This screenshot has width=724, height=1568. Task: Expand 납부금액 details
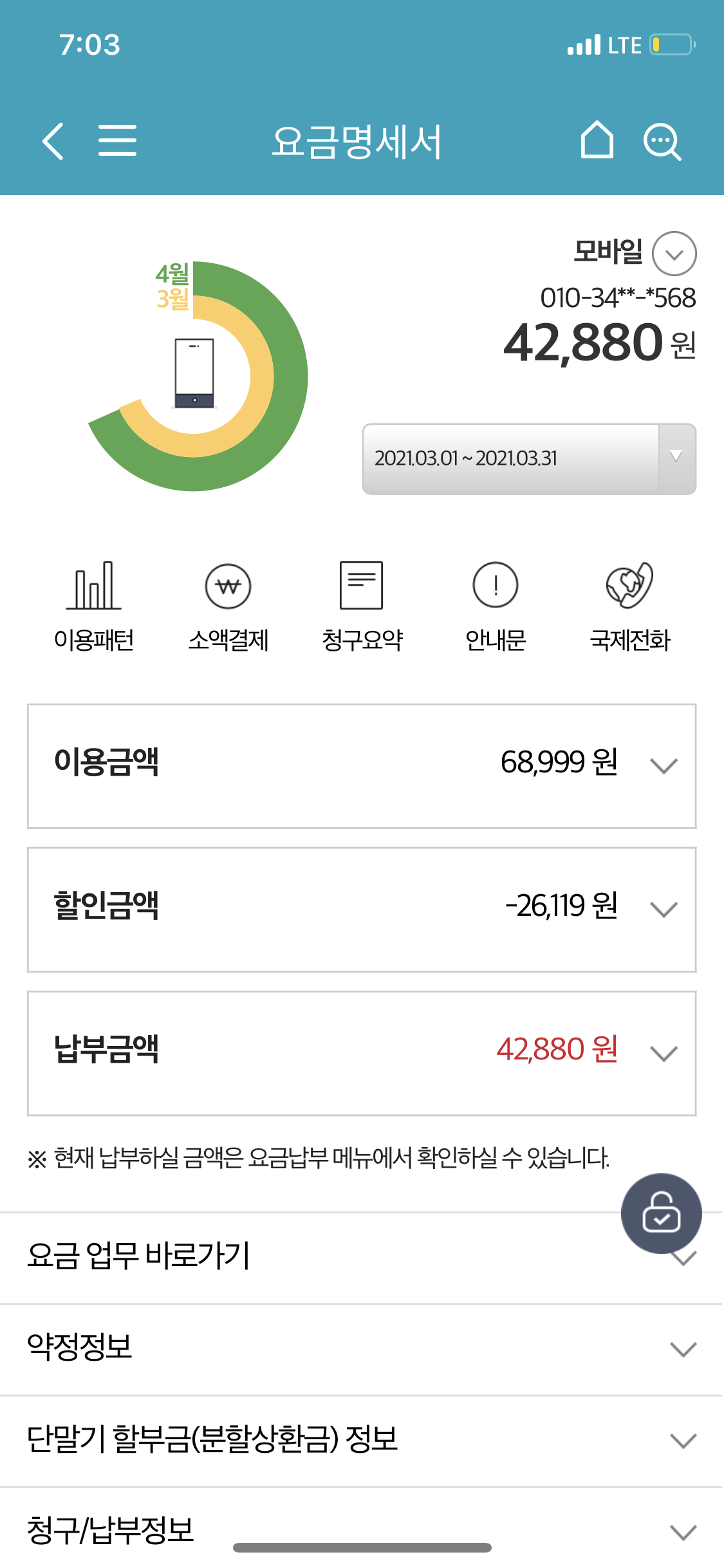coord(362,1053)
